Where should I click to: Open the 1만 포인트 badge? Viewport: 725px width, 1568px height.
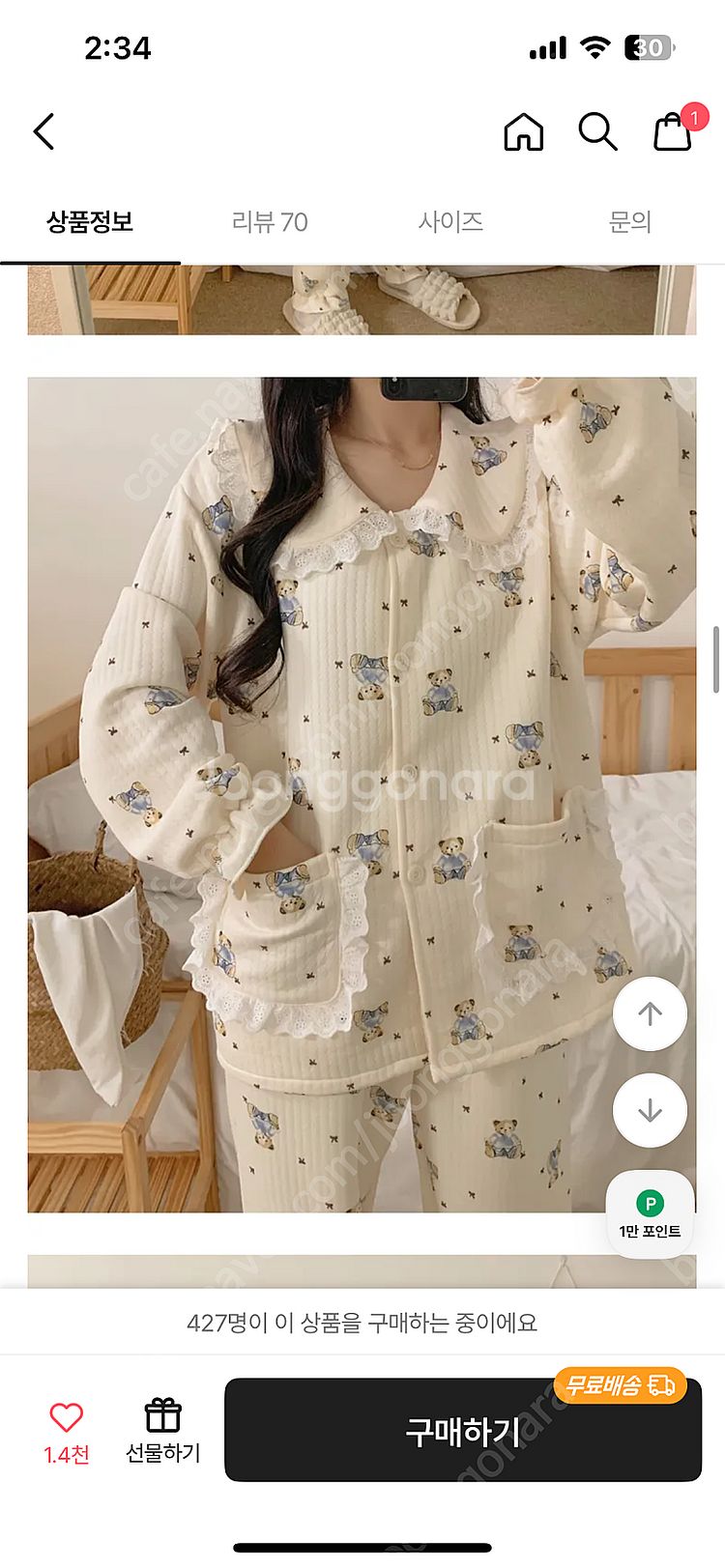pyautogui.click(x=650, y=1214)
